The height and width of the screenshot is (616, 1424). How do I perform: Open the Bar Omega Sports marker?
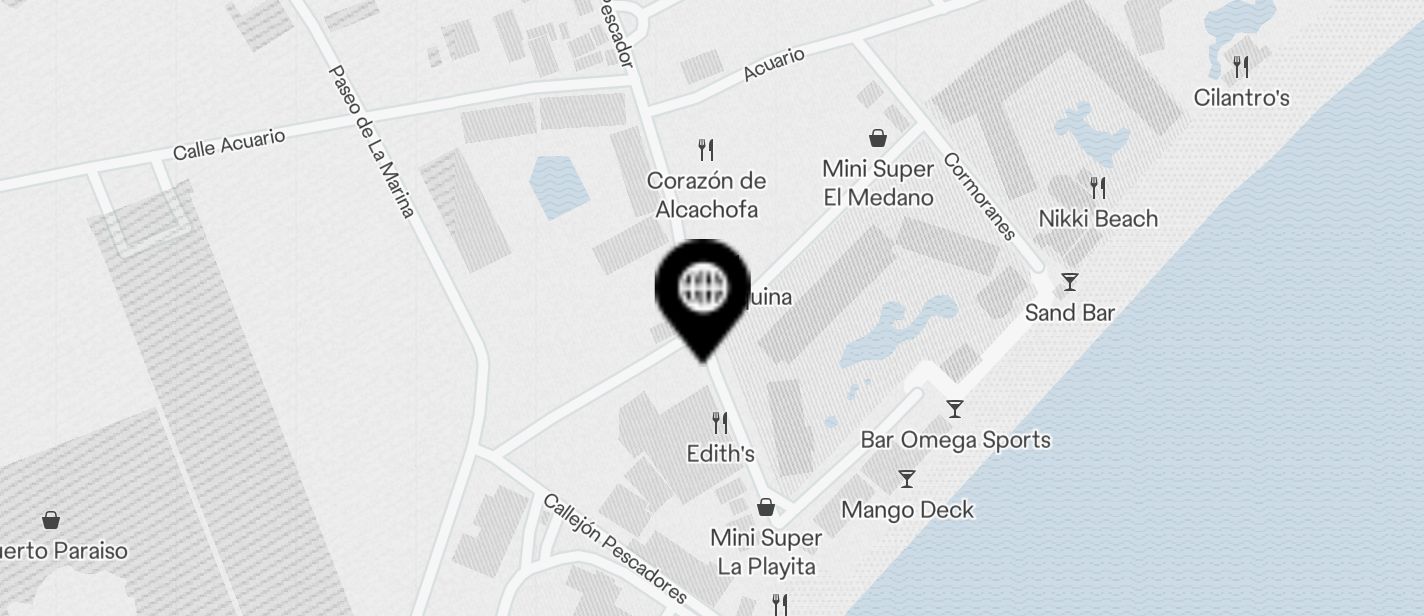pyautogui.click(x=955, y=409)
